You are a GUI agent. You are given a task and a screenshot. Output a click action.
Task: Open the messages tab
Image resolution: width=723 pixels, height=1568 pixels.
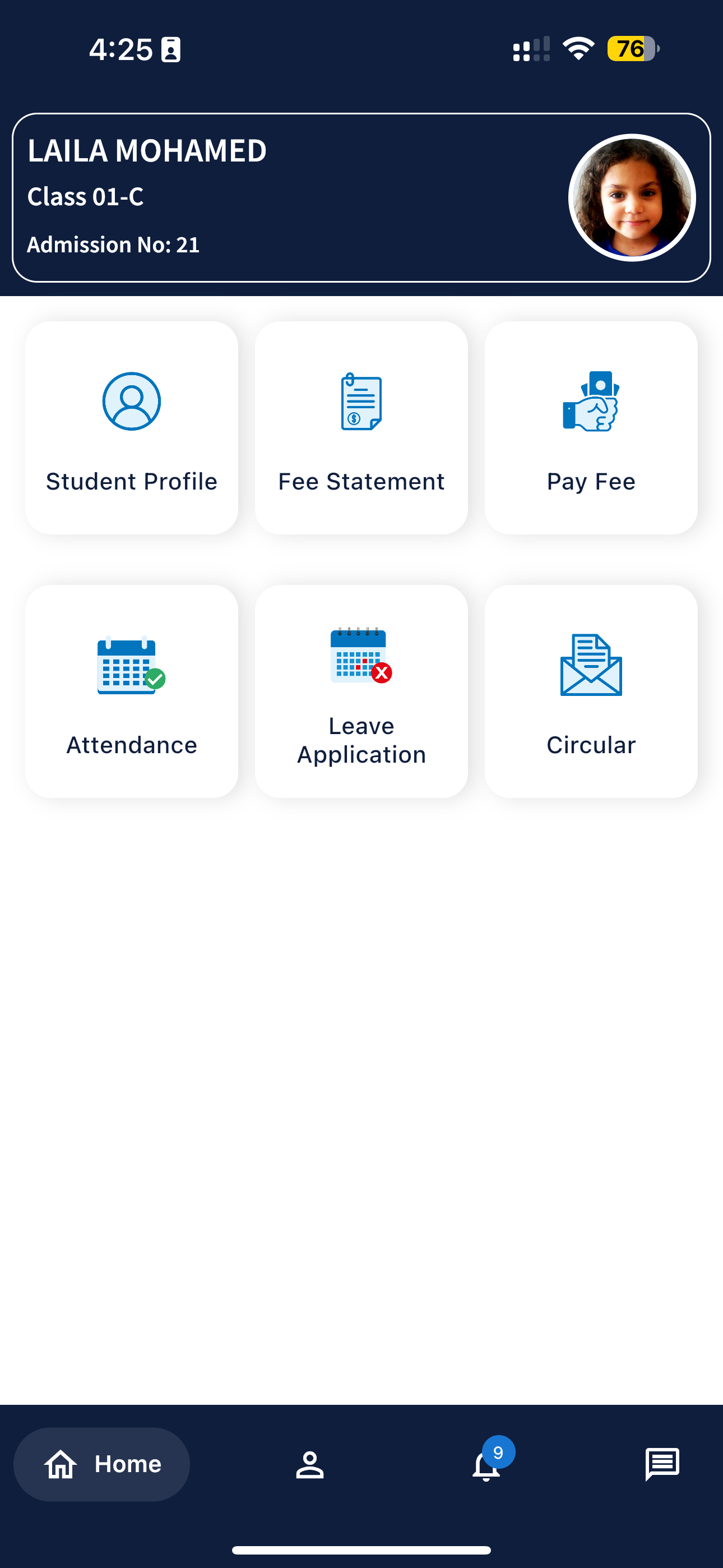(x=661, y=1464)
